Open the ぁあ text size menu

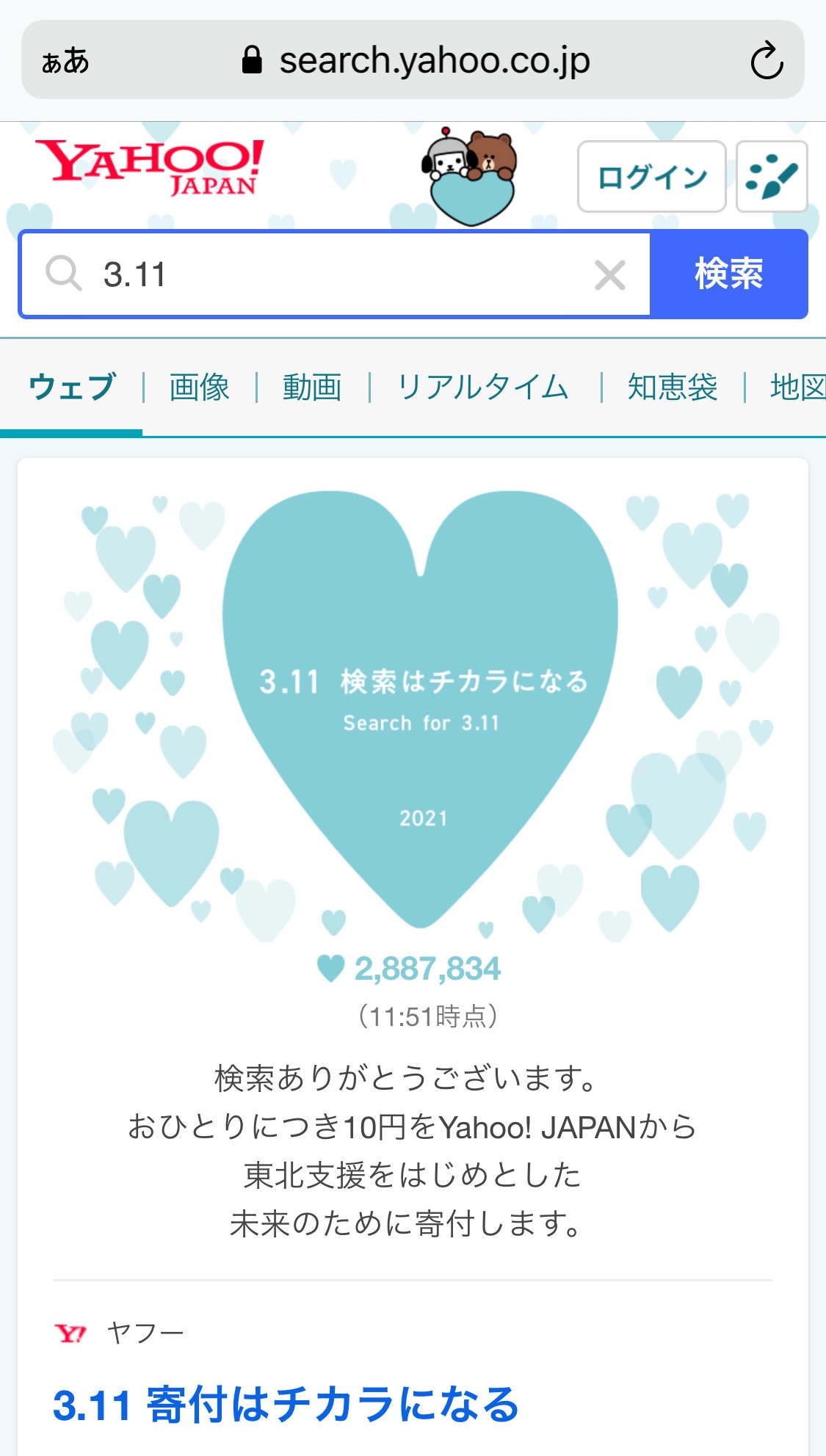coord(65,61)
